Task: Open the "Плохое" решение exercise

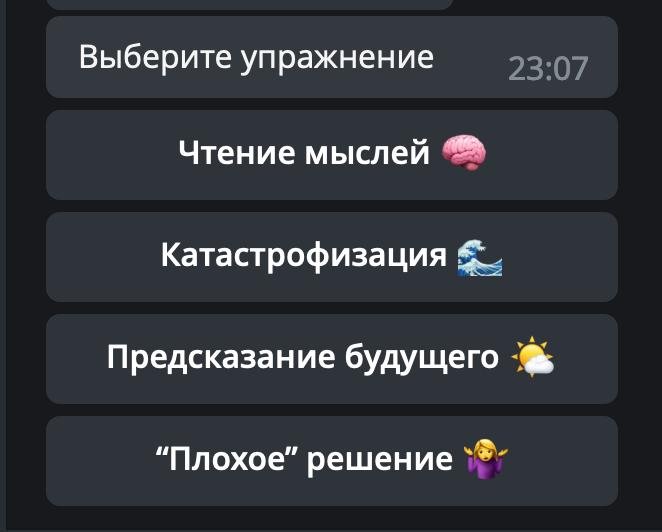Action: (x=331, y=460)
